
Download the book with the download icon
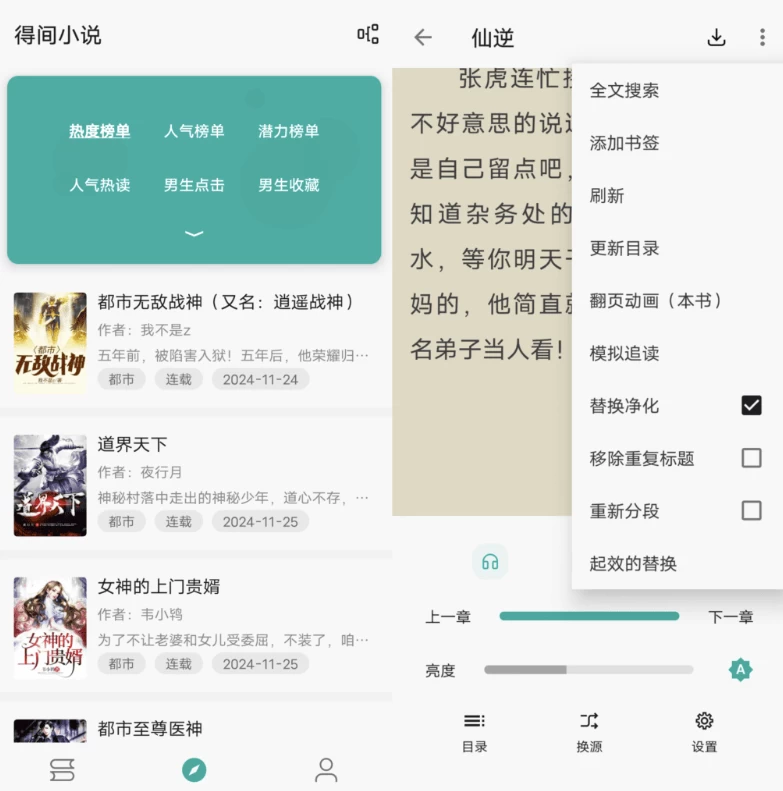716,38
